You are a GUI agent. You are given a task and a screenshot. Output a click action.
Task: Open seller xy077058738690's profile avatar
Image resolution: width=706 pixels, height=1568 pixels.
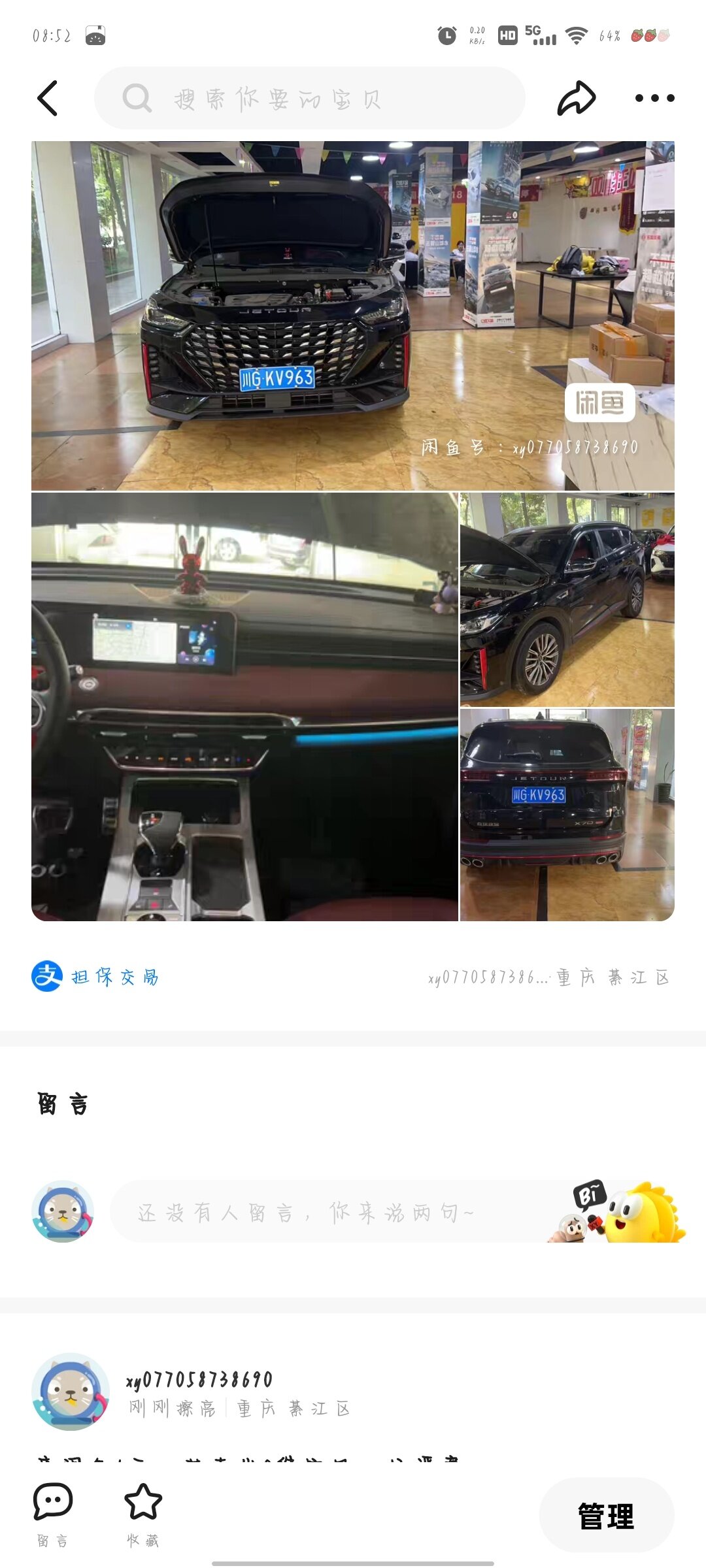[x=71, y=1392]
